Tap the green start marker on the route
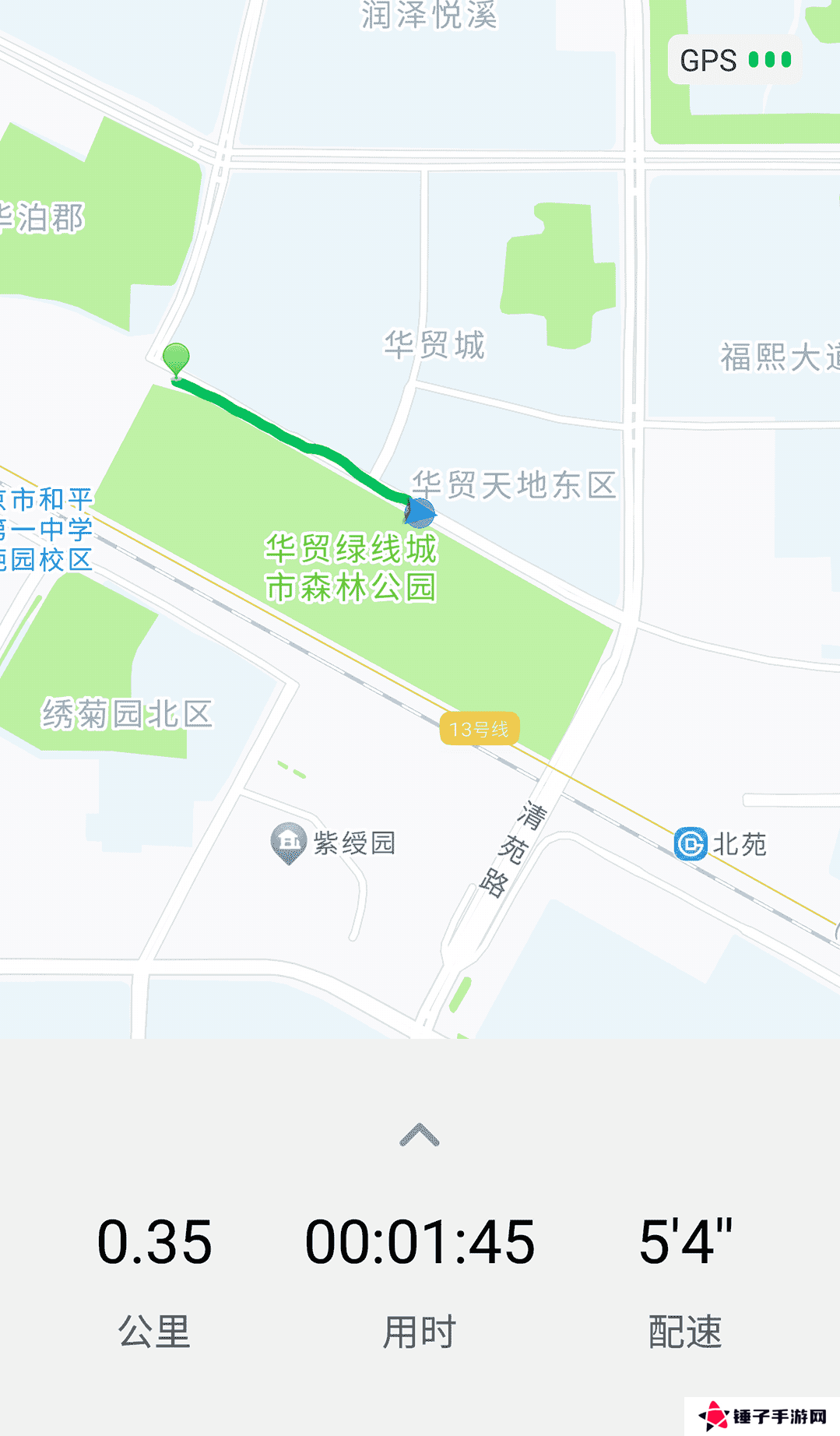Screen dimensions: 840x1436 (x=176, y=360)
